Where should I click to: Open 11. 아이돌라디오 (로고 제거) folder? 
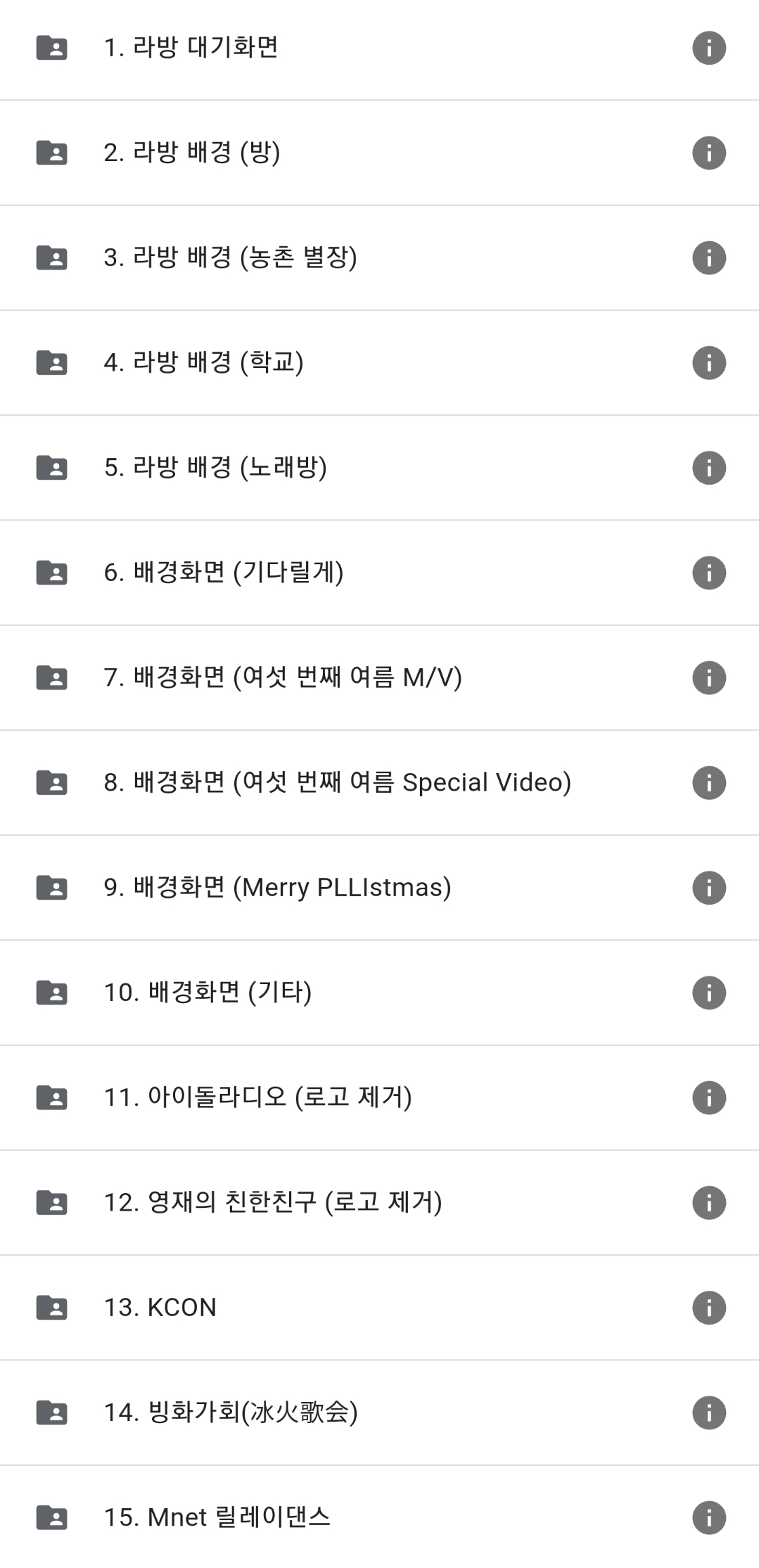tap(257, 1097)
